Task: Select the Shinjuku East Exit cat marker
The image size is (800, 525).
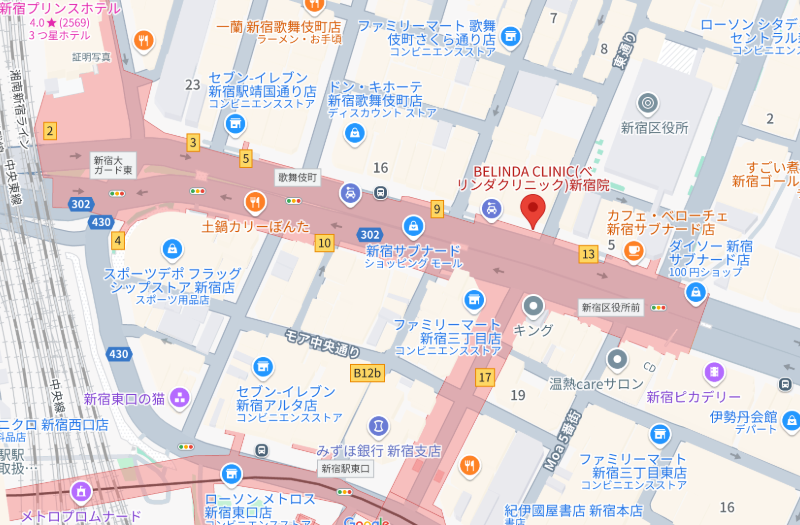Action: point(179,398)
